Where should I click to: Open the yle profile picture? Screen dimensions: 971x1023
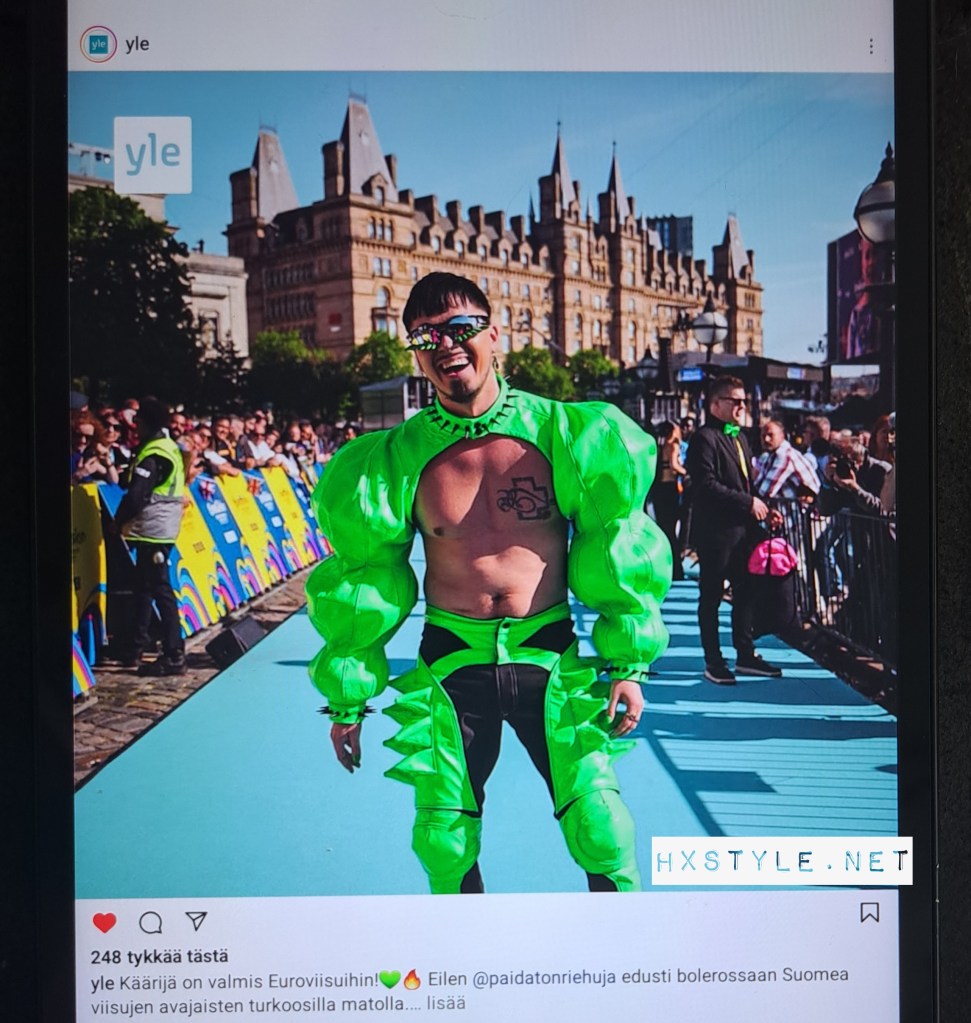(x=98, y=44)
